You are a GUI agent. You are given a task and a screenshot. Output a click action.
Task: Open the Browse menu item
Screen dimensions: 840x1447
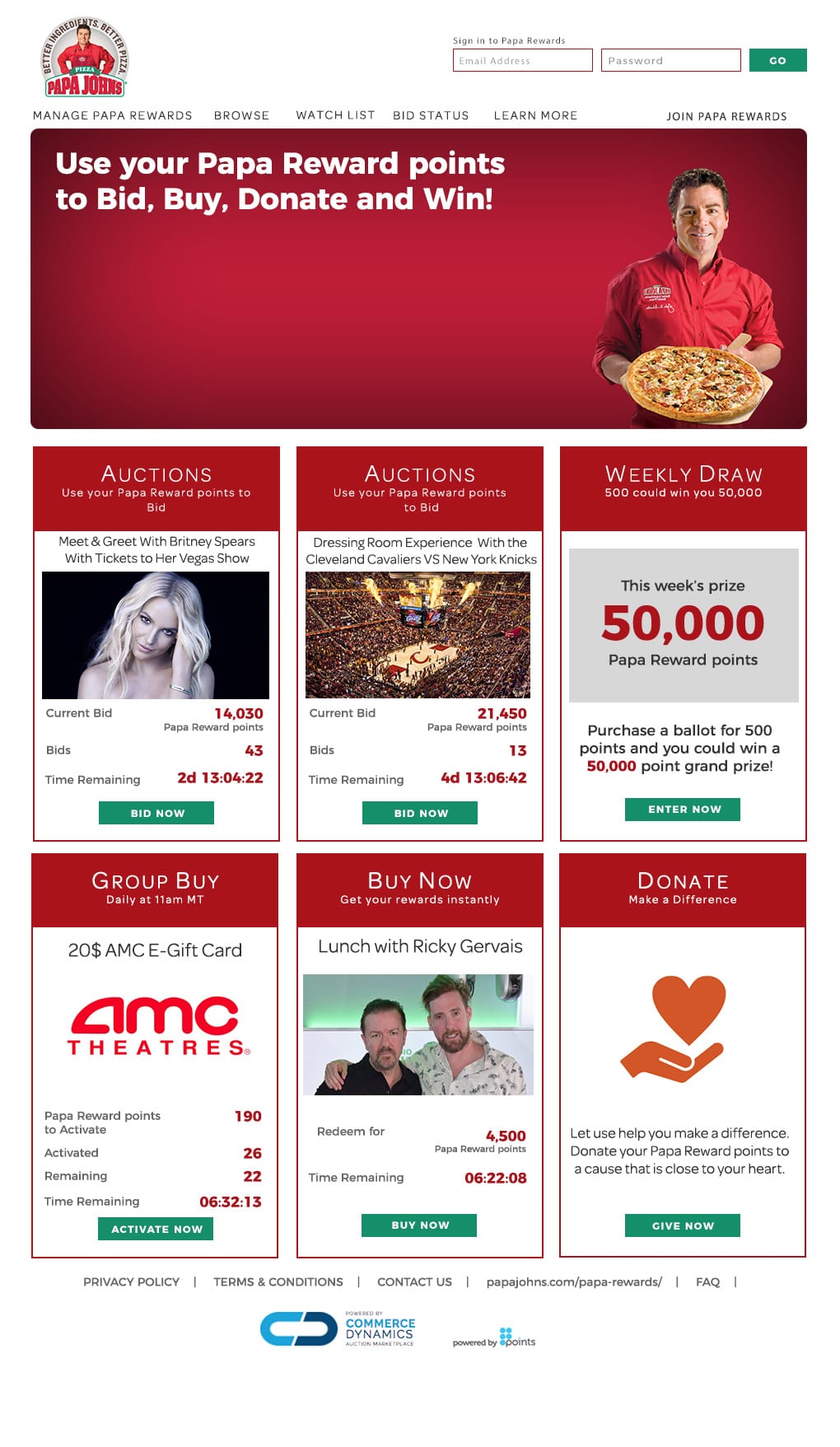pos(241,115)
